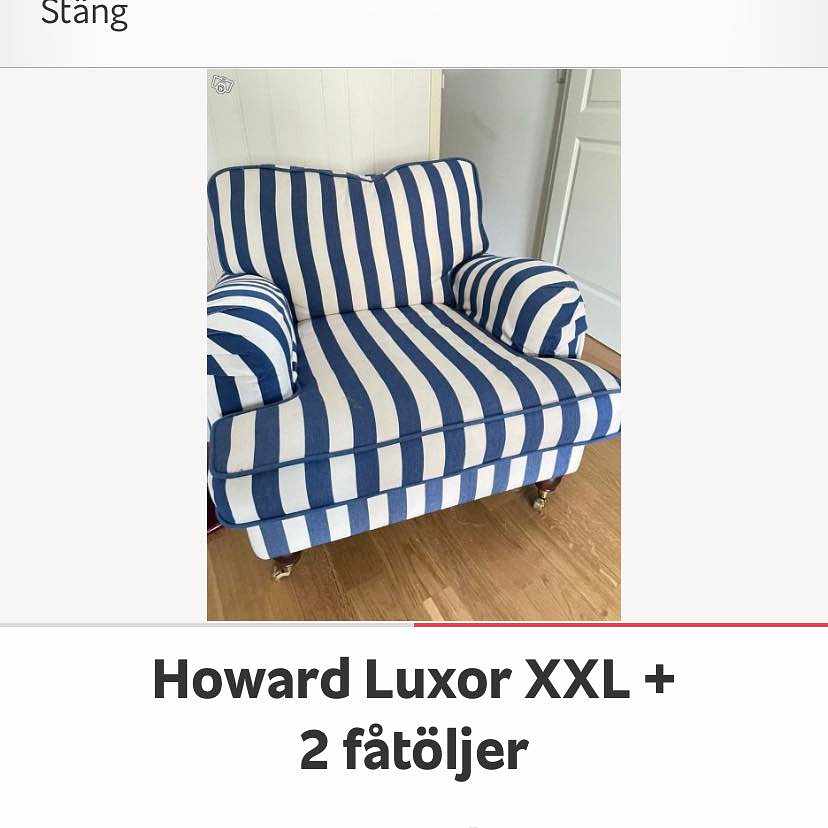Open the striped armchair photo
Image resolution: width=828 pixels, height=828 pixels.
point(413,345)
